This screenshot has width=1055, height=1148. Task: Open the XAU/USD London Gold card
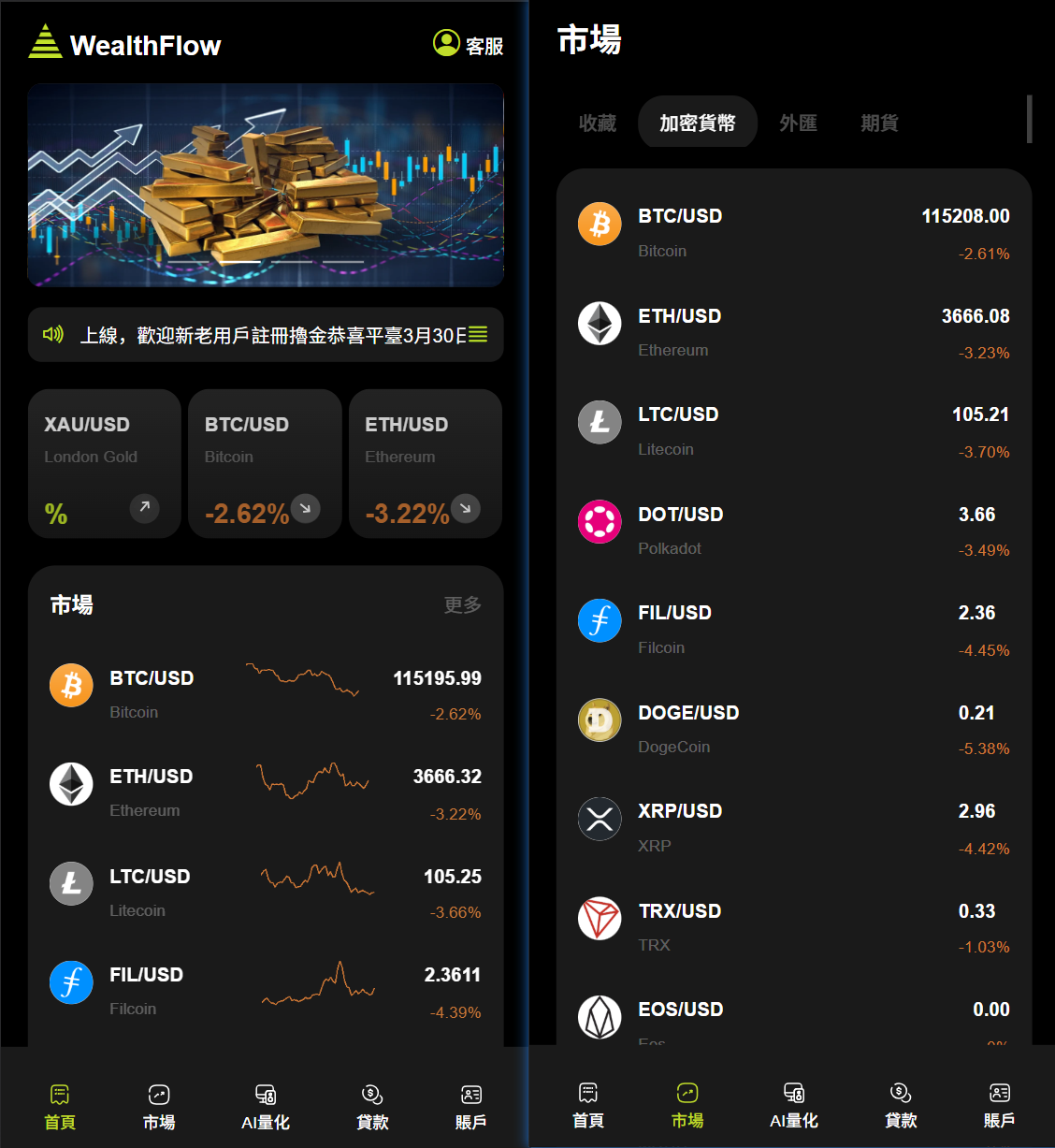(x=104, y=464)
